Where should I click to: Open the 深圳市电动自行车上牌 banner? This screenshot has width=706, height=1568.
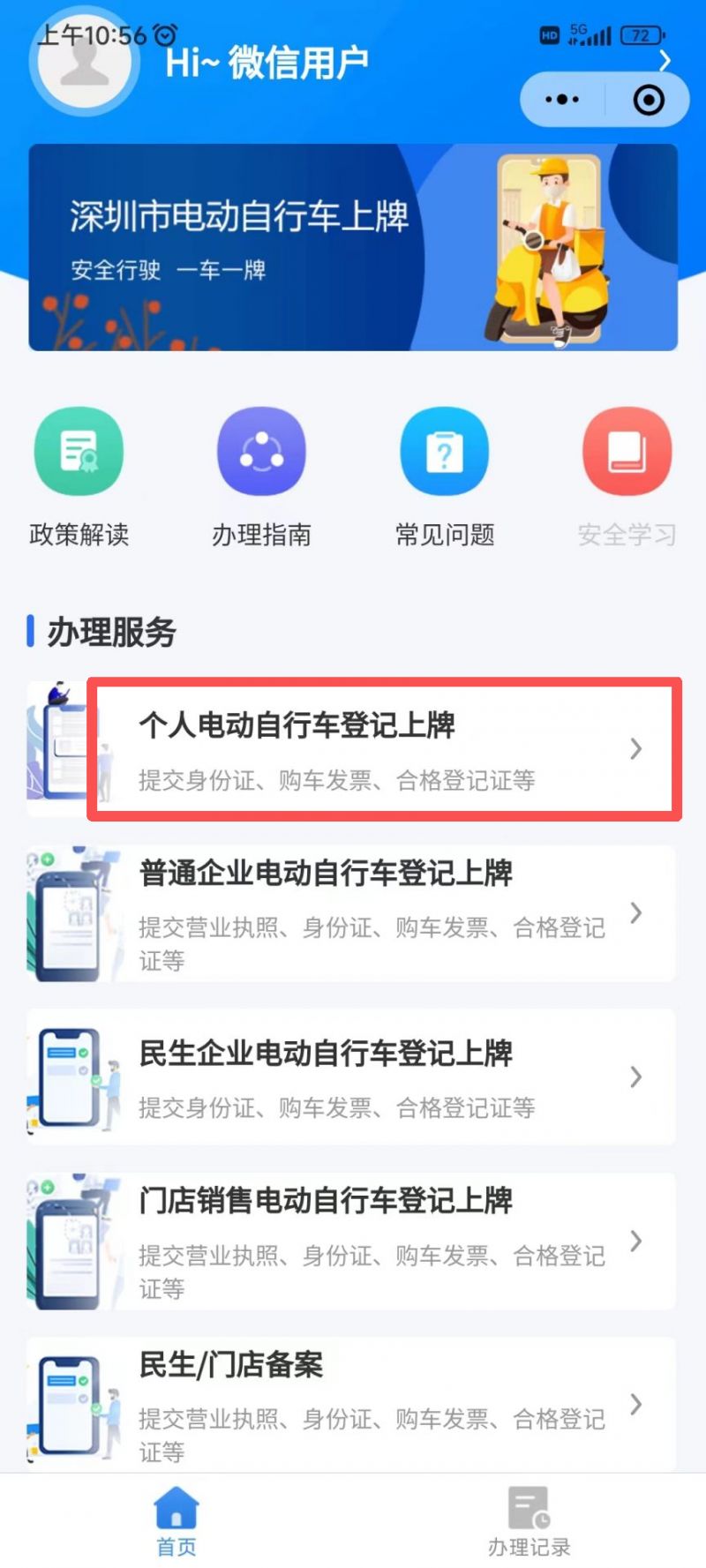click(x=353, y=247)
